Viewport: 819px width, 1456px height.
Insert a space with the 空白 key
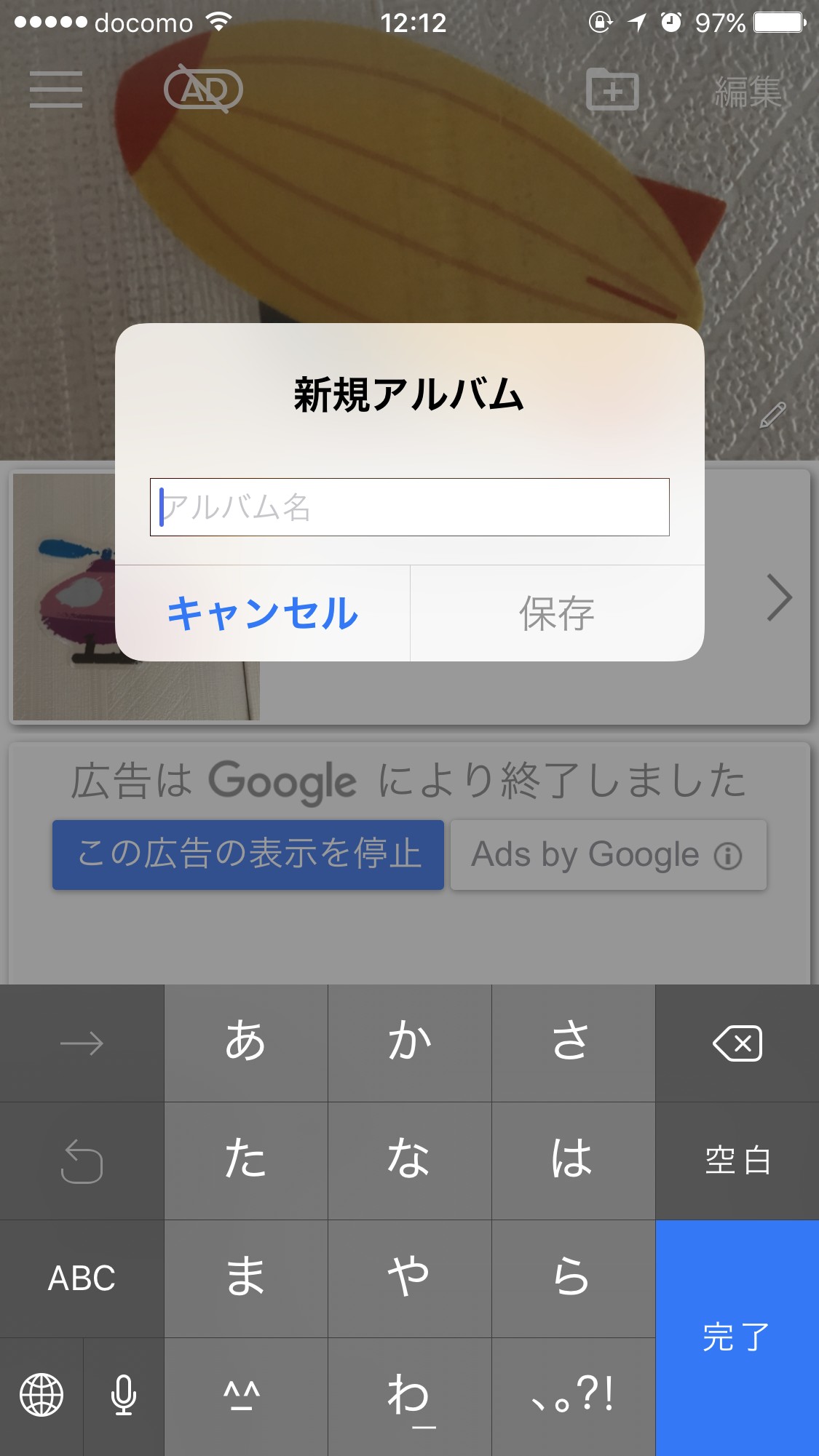(x=737, y=1161)
